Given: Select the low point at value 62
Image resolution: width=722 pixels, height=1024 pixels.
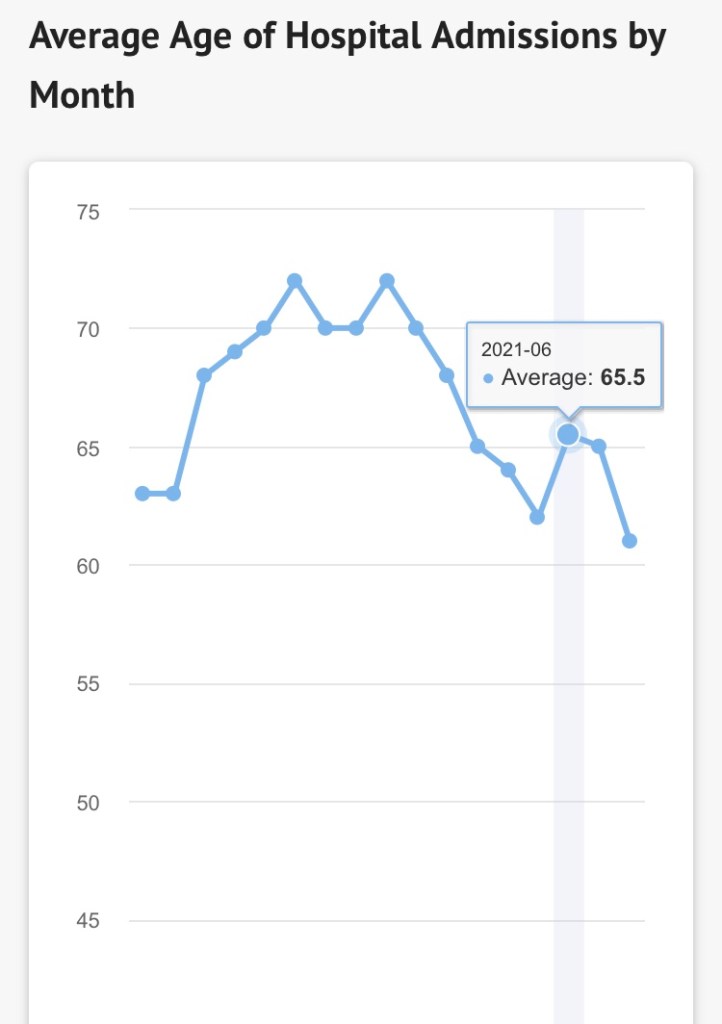Looking at the screenshot, I should 537,517.
